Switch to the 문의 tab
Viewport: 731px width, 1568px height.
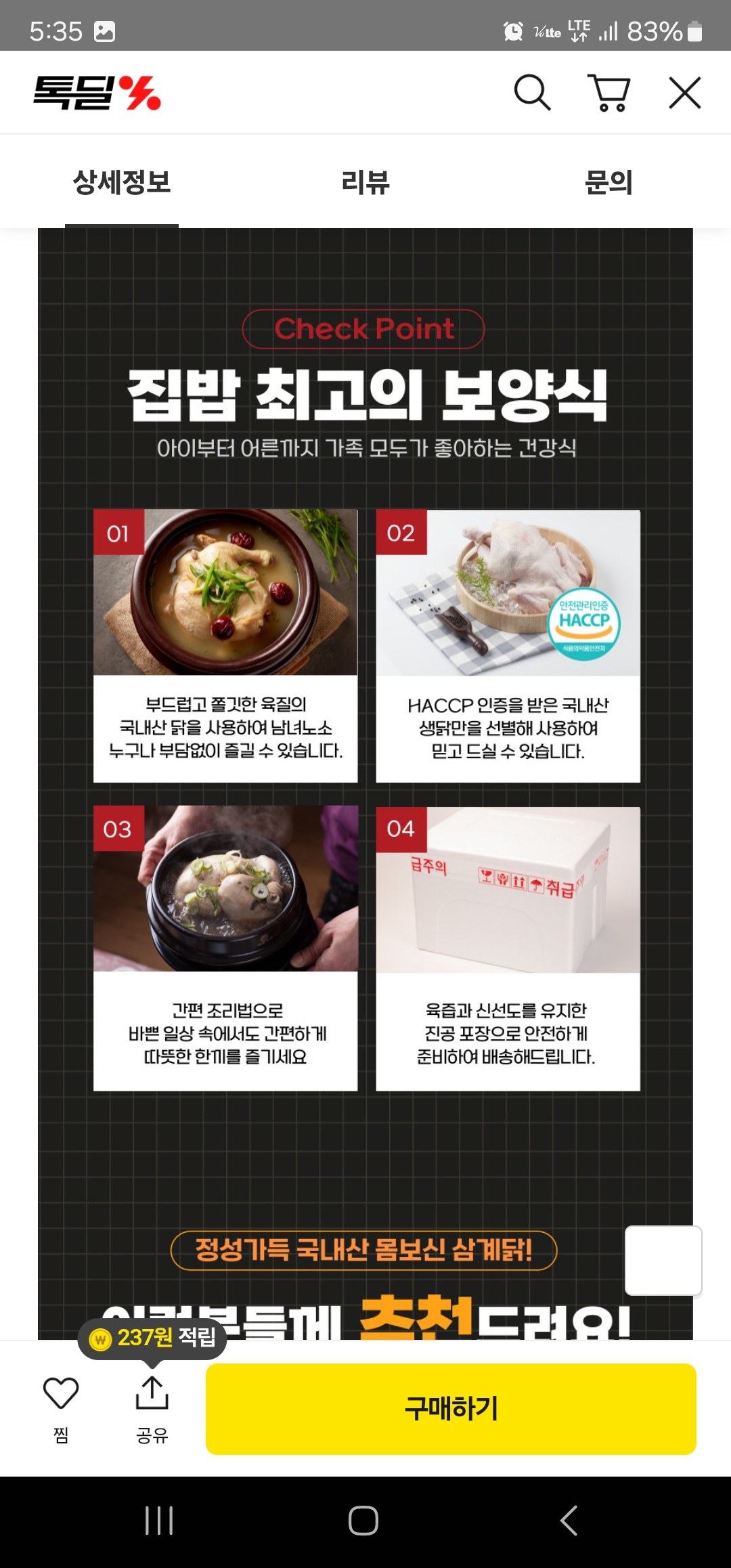click(x=608, y=182)
